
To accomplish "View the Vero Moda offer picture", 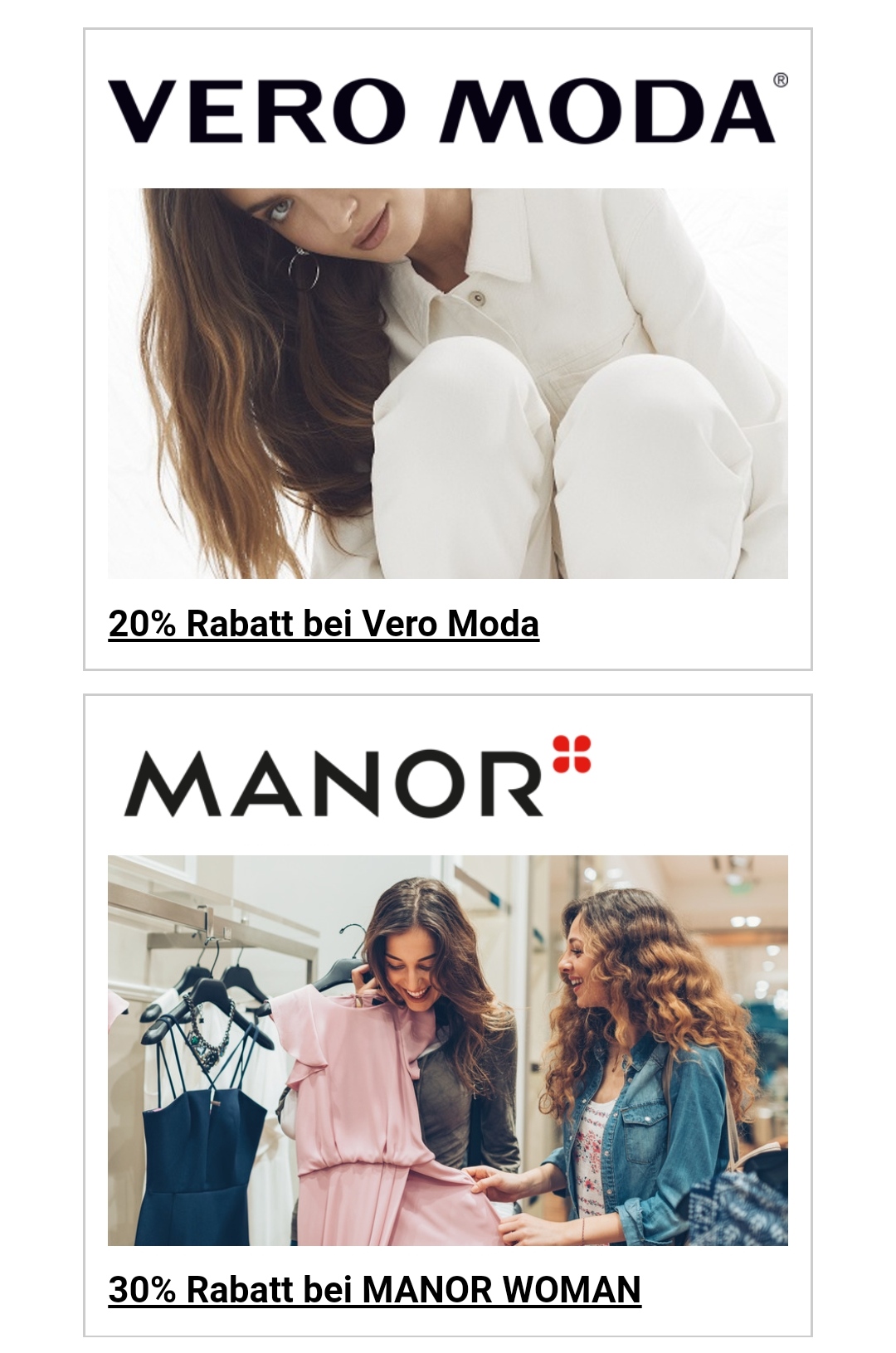I will [448, 383].
